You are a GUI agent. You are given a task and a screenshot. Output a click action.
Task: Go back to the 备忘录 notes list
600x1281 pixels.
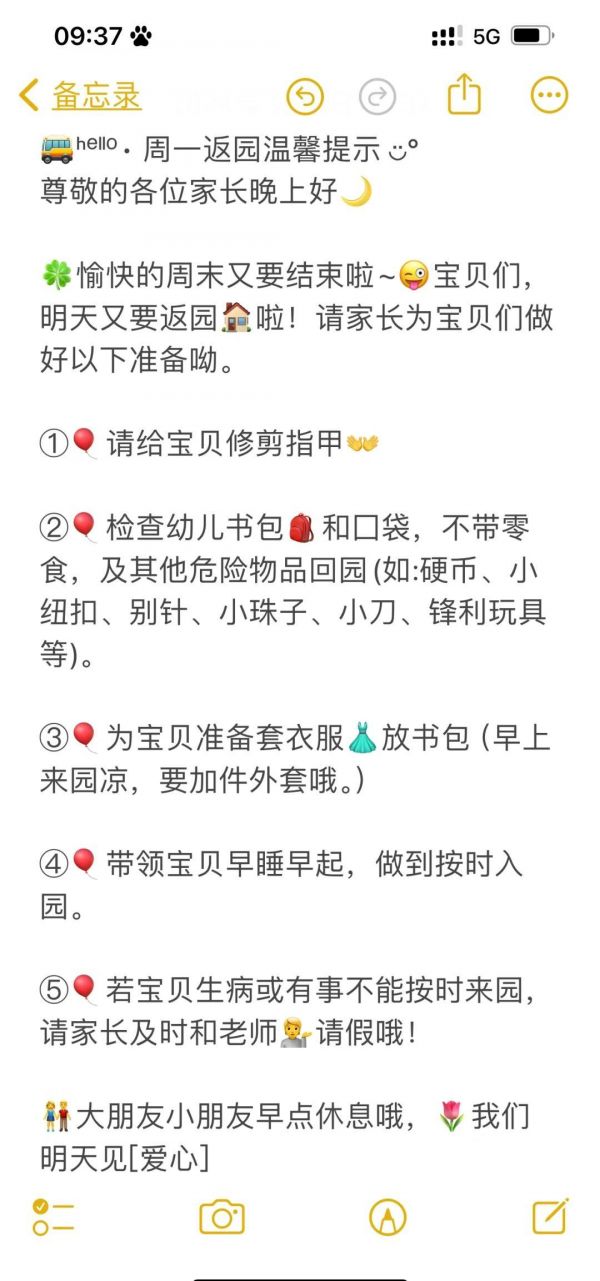click(x=80, y=97)
